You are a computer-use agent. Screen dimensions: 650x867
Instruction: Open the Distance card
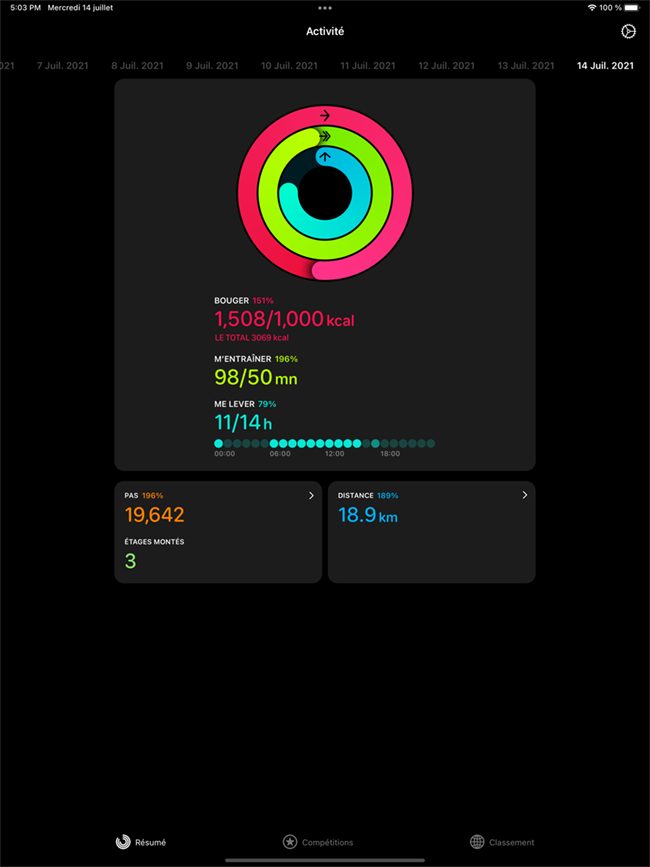[x=431, y=532]
